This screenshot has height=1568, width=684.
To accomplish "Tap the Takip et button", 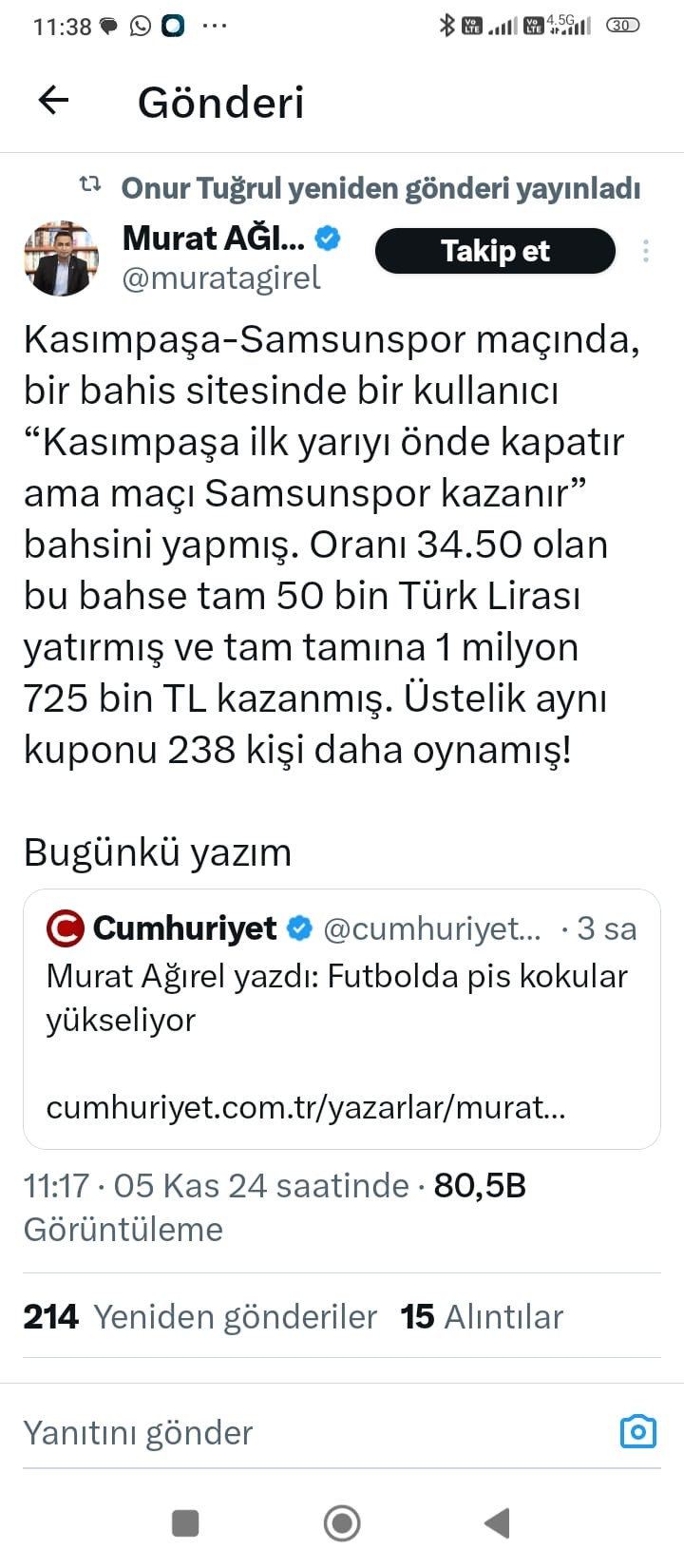I will [495, 251].
